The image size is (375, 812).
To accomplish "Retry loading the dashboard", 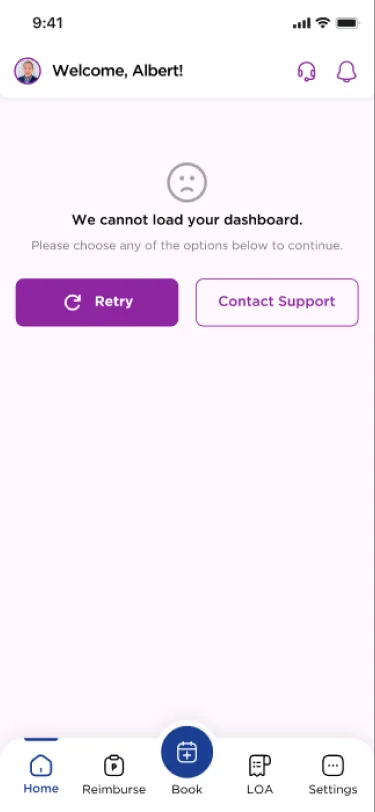I will pyautogui.click(x=97, y=302).
